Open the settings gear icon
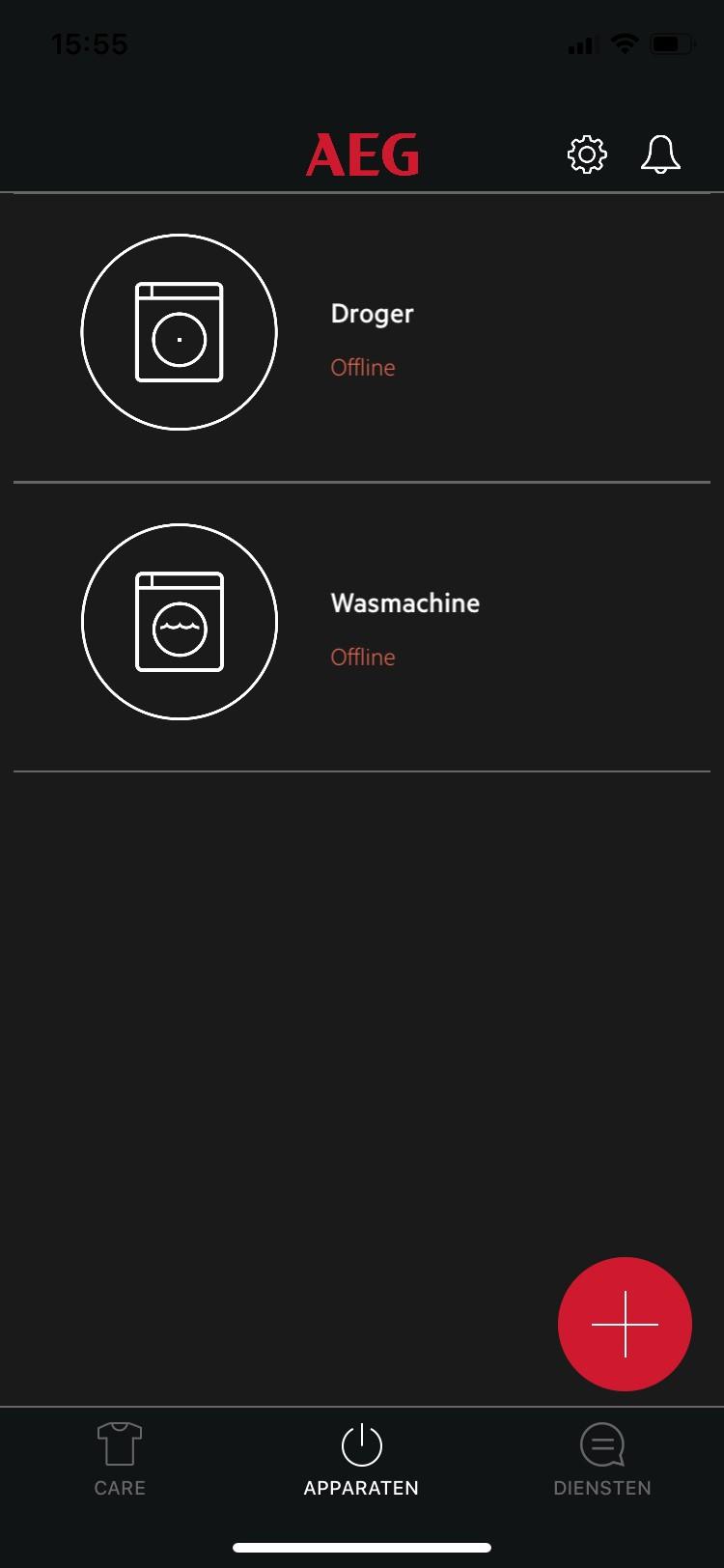724x1568 pixels. point(587,154)
